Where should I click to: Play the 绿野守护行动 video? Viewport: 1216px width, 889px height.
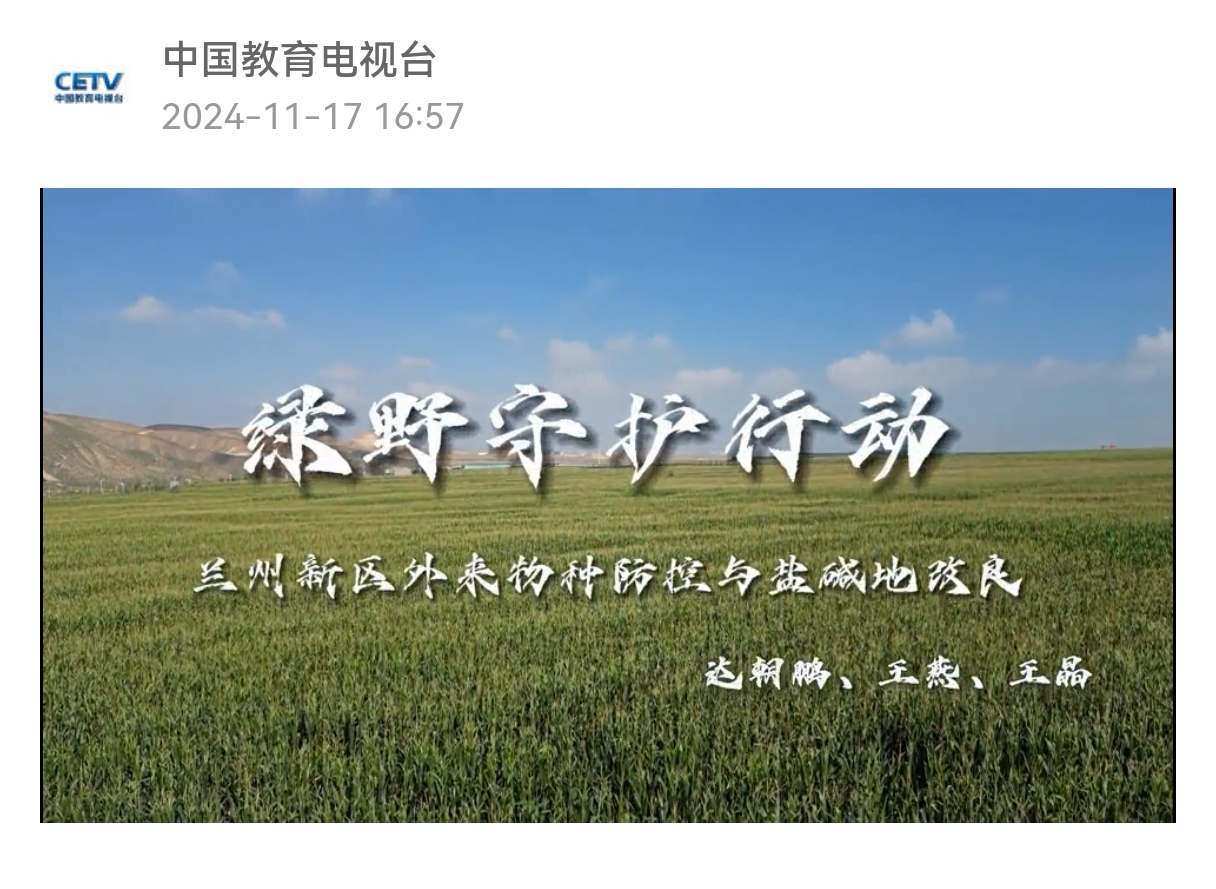coord(607,505)
